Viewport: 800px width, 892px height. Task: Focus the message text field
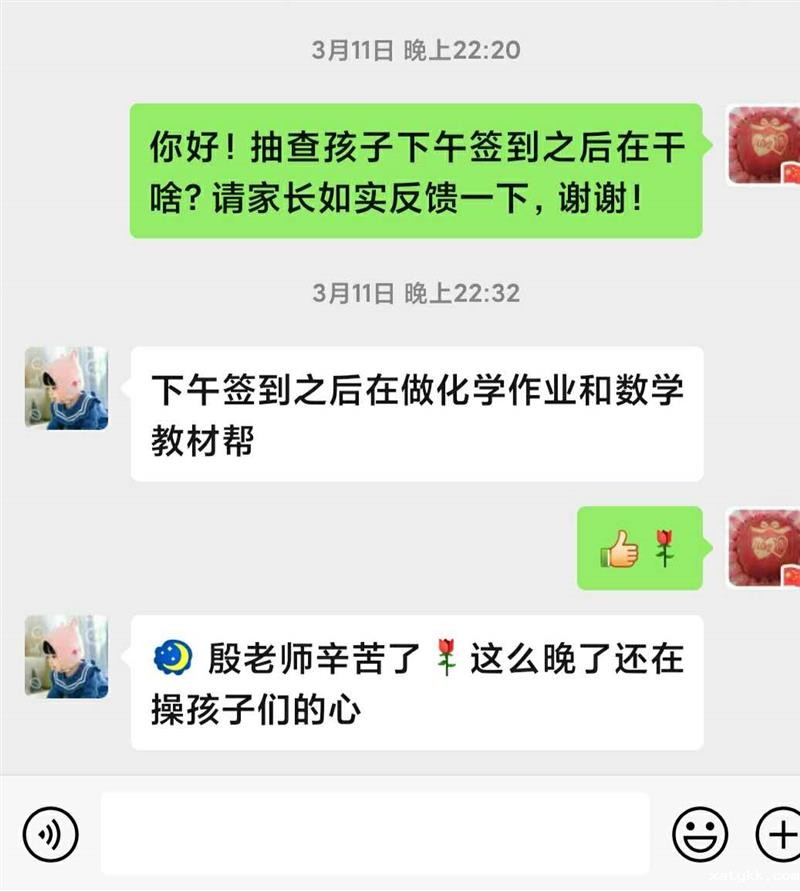(374, 833)
